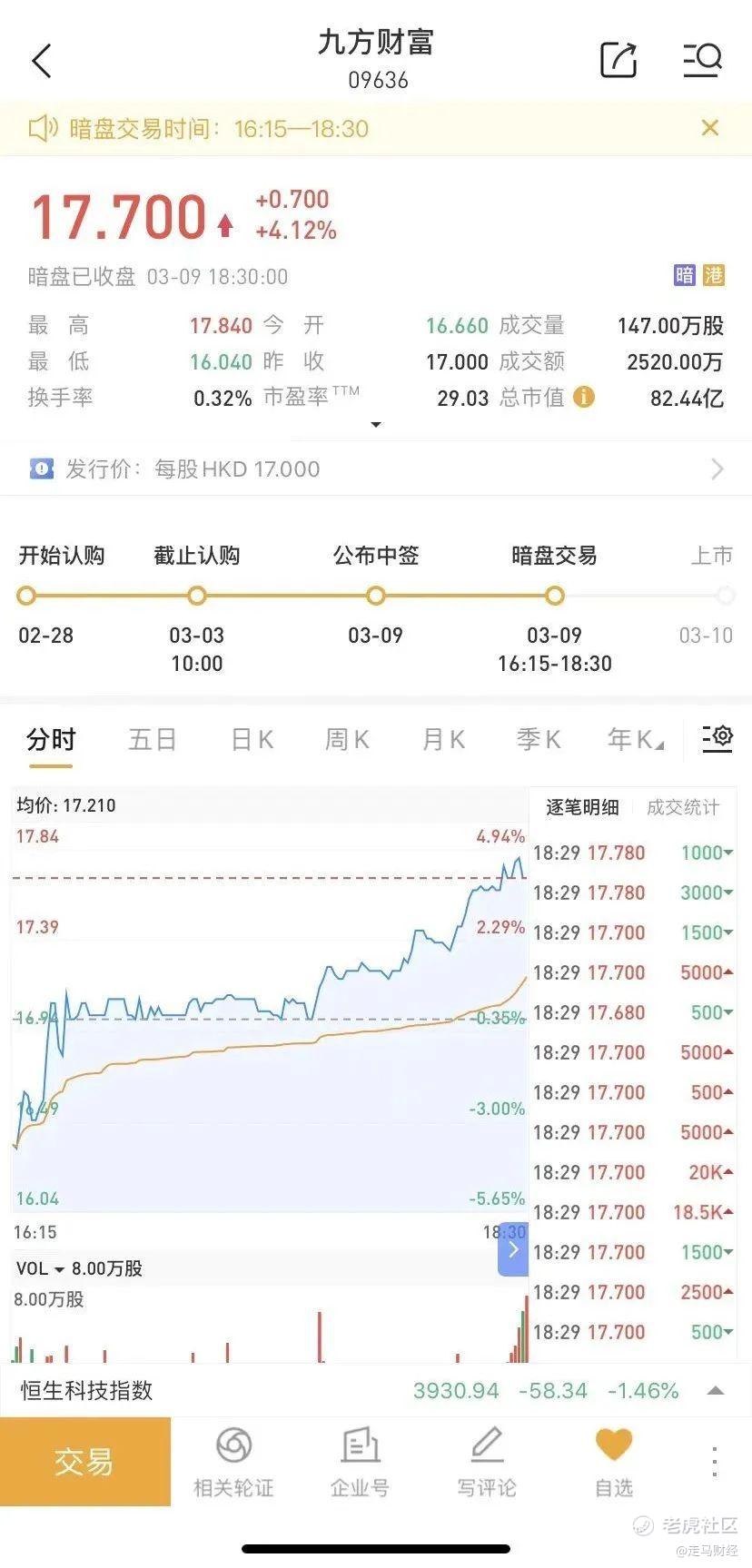This screenshot has width=752, height=1568.
Task: Dismiss the 暗盘交易时间 notice banner
Action: coord(710,128)
